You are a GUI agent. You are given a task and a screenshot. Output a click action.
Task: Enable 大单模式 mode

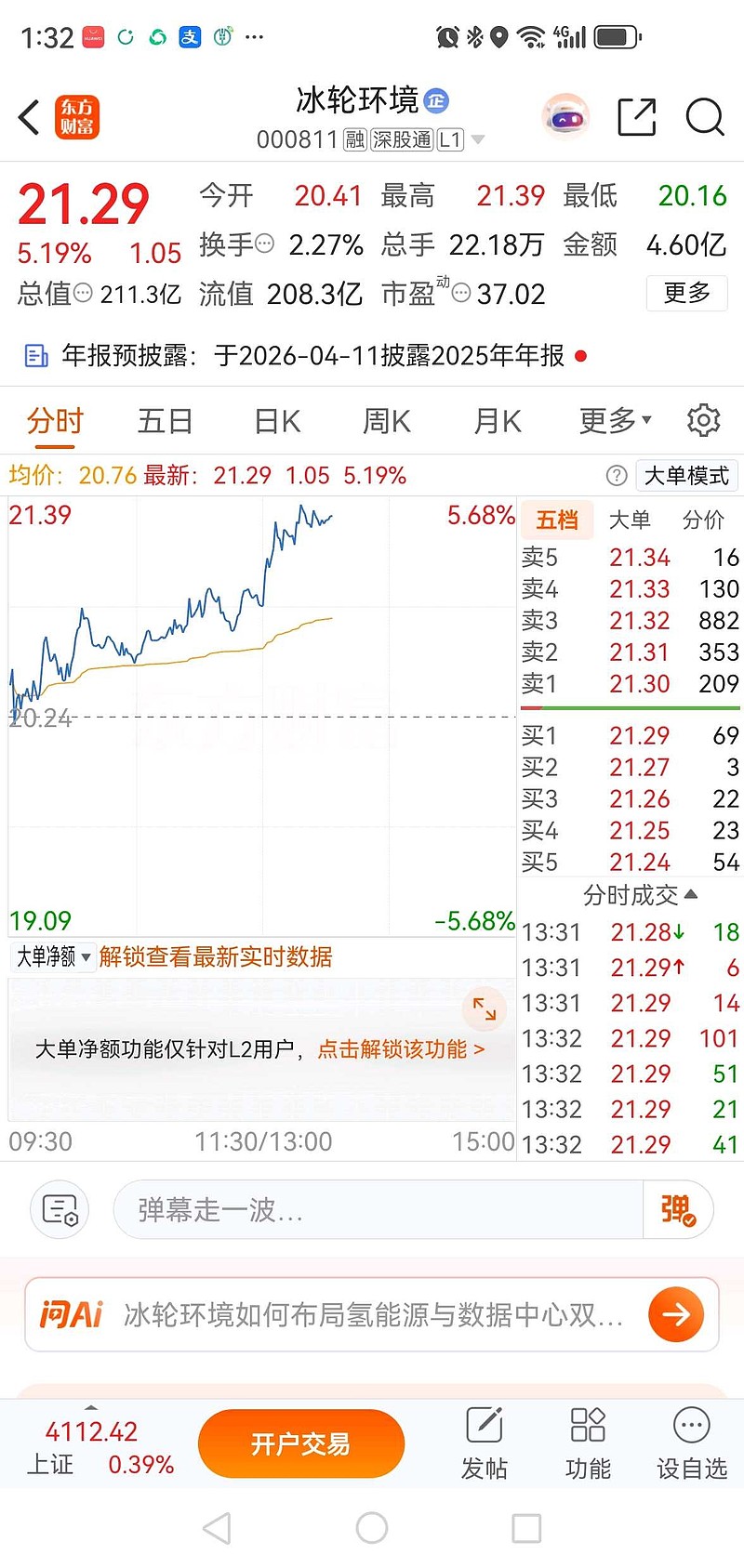click(x=686, y=475)
